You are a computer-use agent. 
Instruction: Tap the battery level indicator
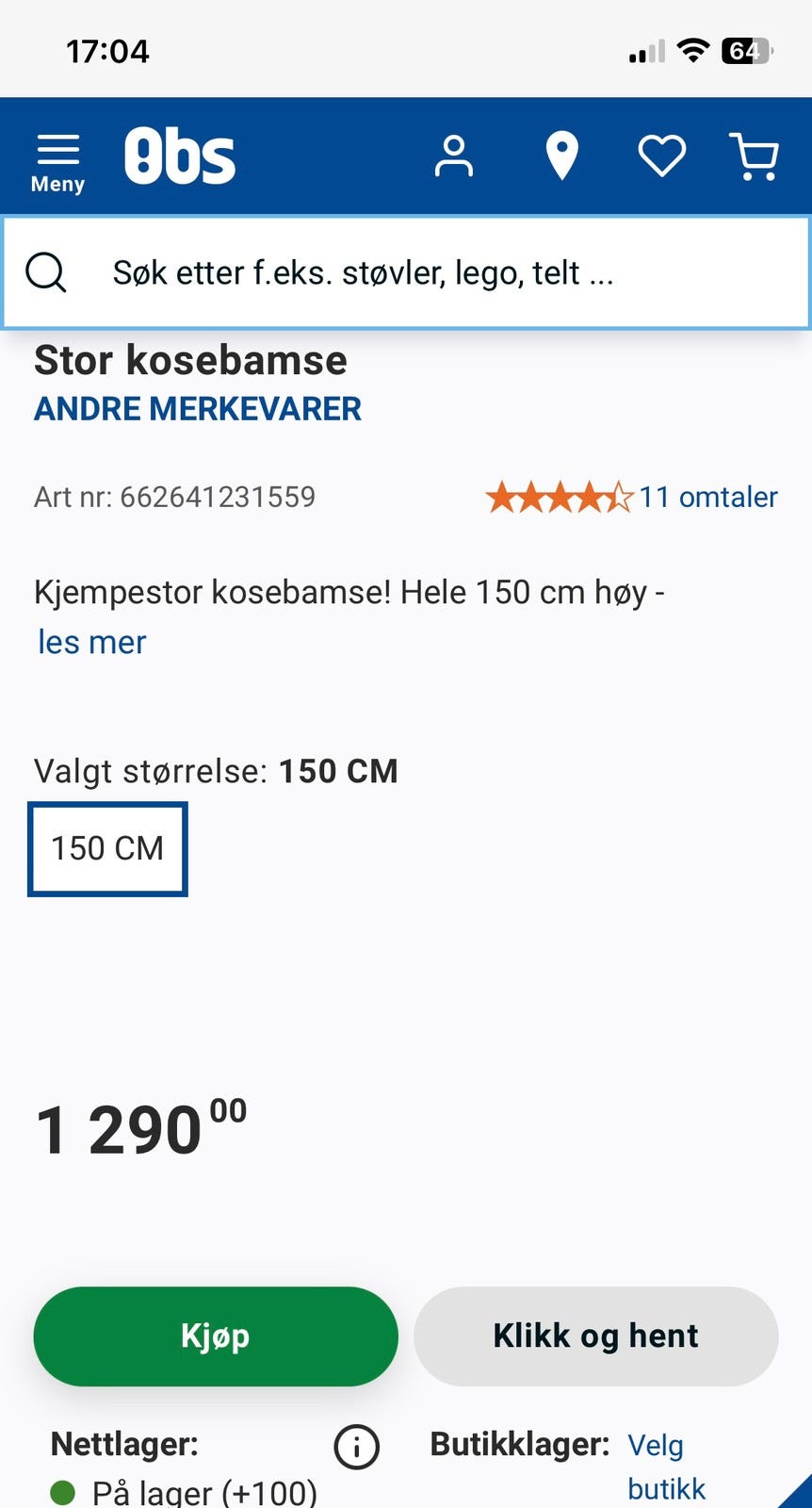click(x=744, y=52)
